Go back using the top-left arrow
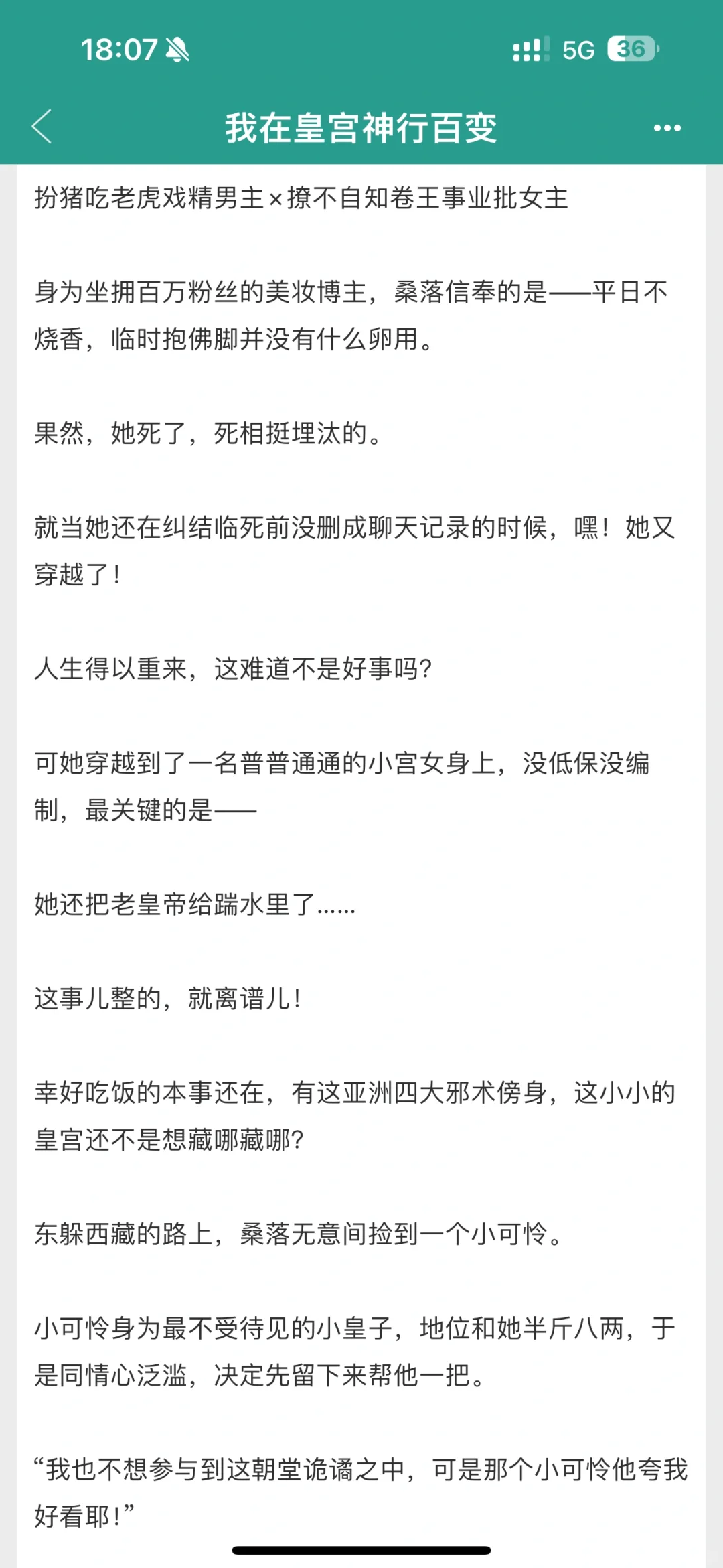The height and width of the screenshot is (1568, 723). (42, 127)
